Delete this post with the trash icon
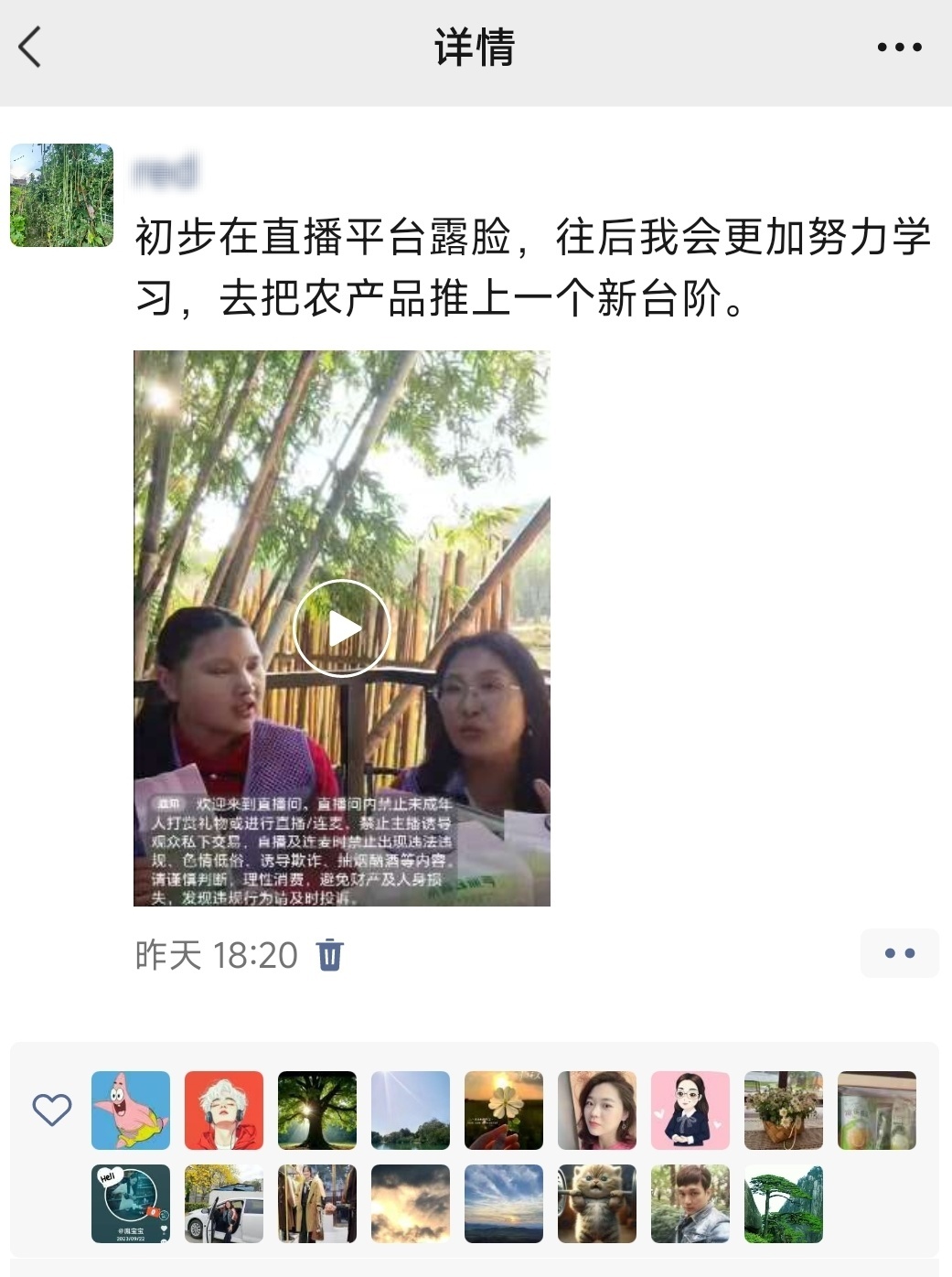The width and height of the screenshot is (952, 1277). pyautogui.click(x=329, y=954)
